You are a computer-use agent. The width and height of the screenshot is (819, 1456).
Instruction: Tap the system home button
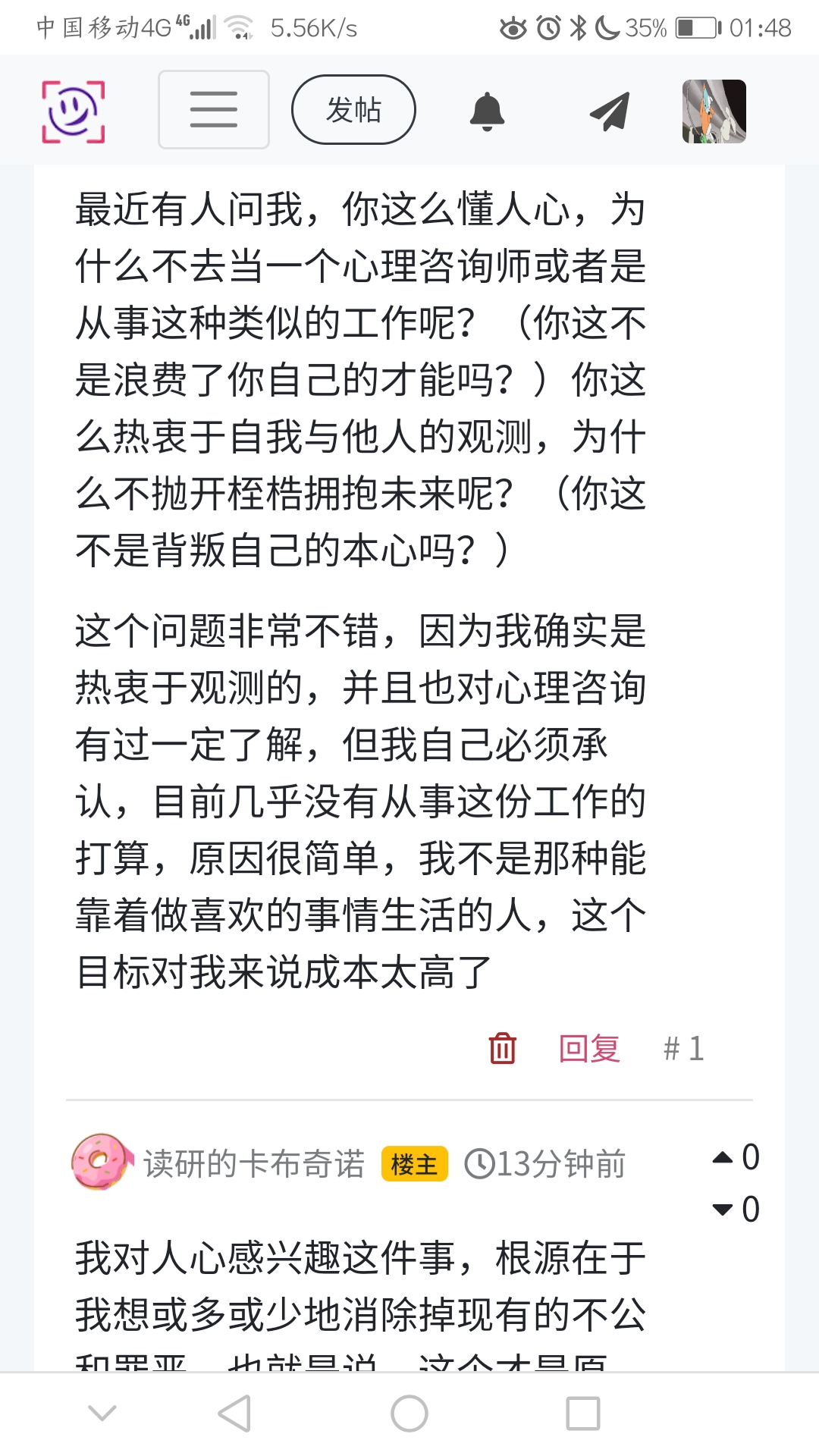click(409, 1414)
